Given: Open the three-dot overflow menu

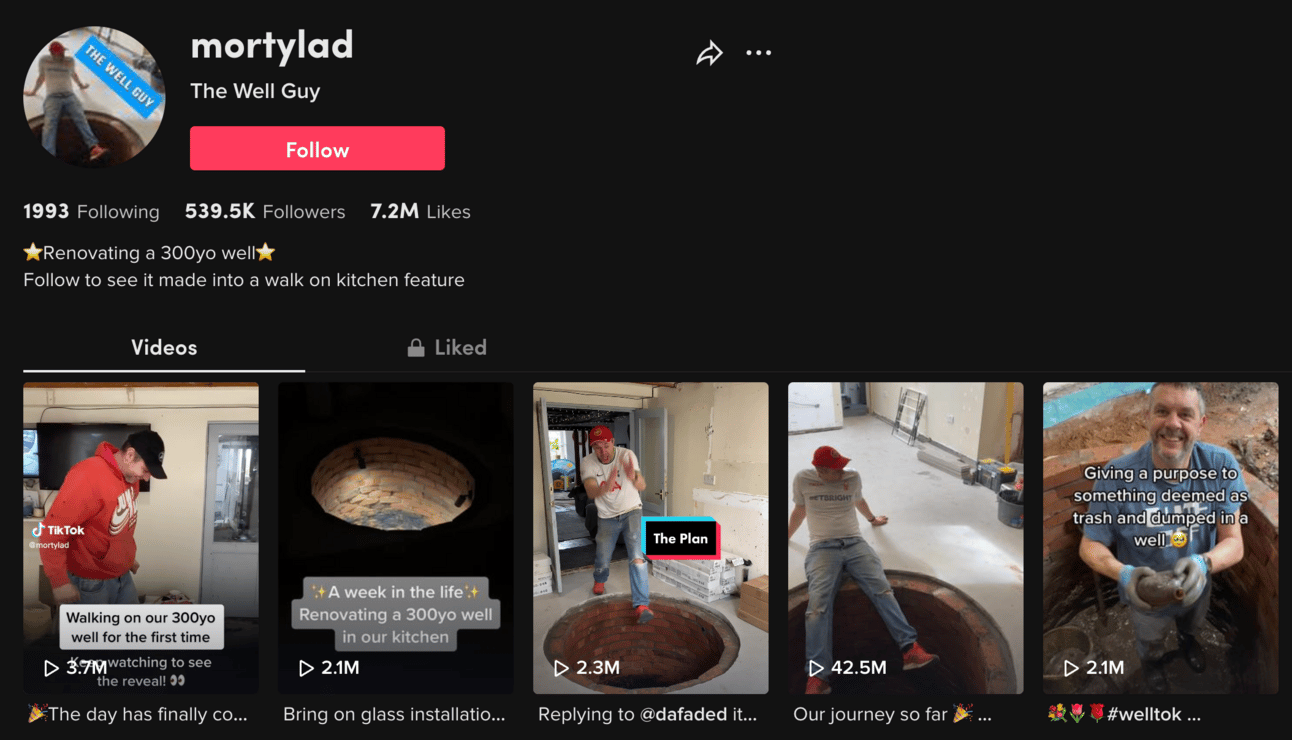Looking at the screenshot, I should click(x=758, y=53).
